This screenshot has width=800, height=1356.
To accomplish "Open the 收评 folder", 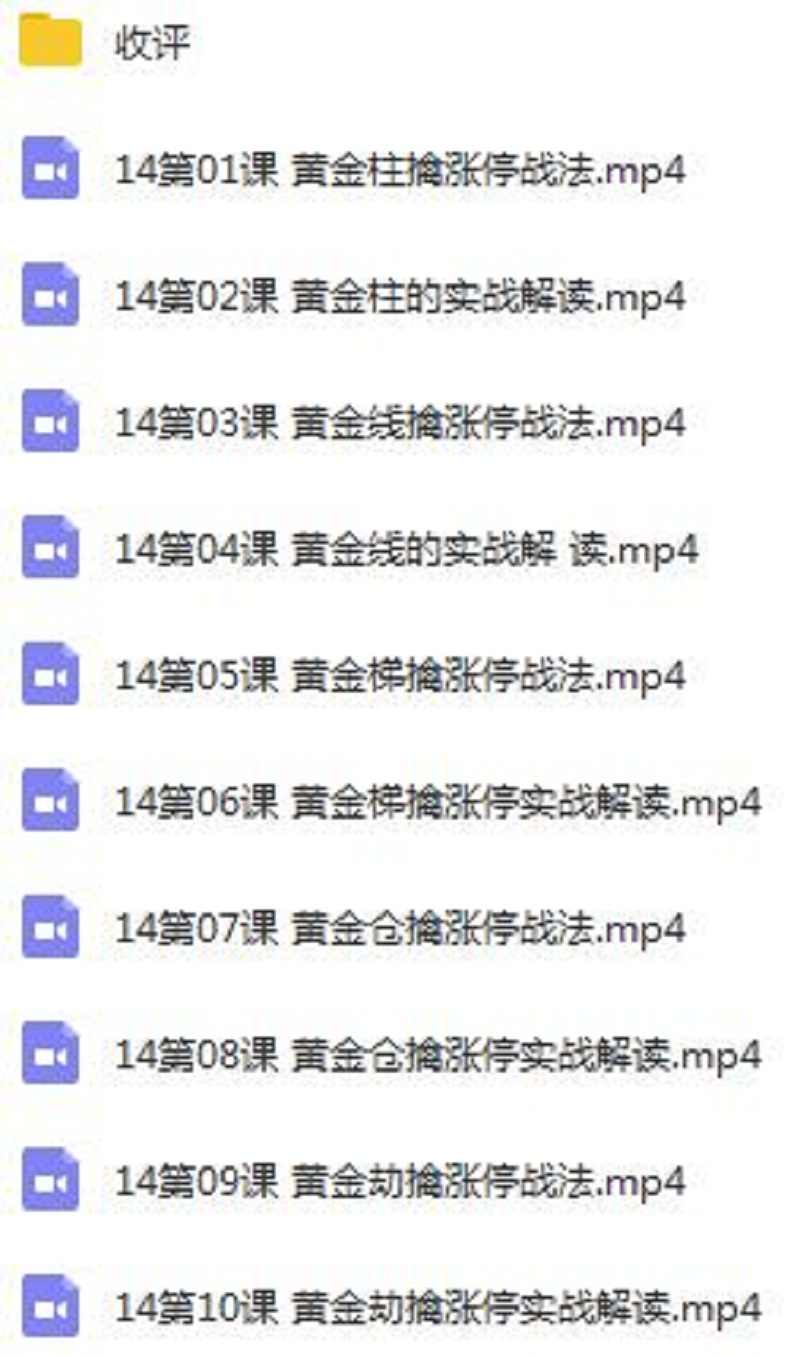I will click(x=152, y=45).
